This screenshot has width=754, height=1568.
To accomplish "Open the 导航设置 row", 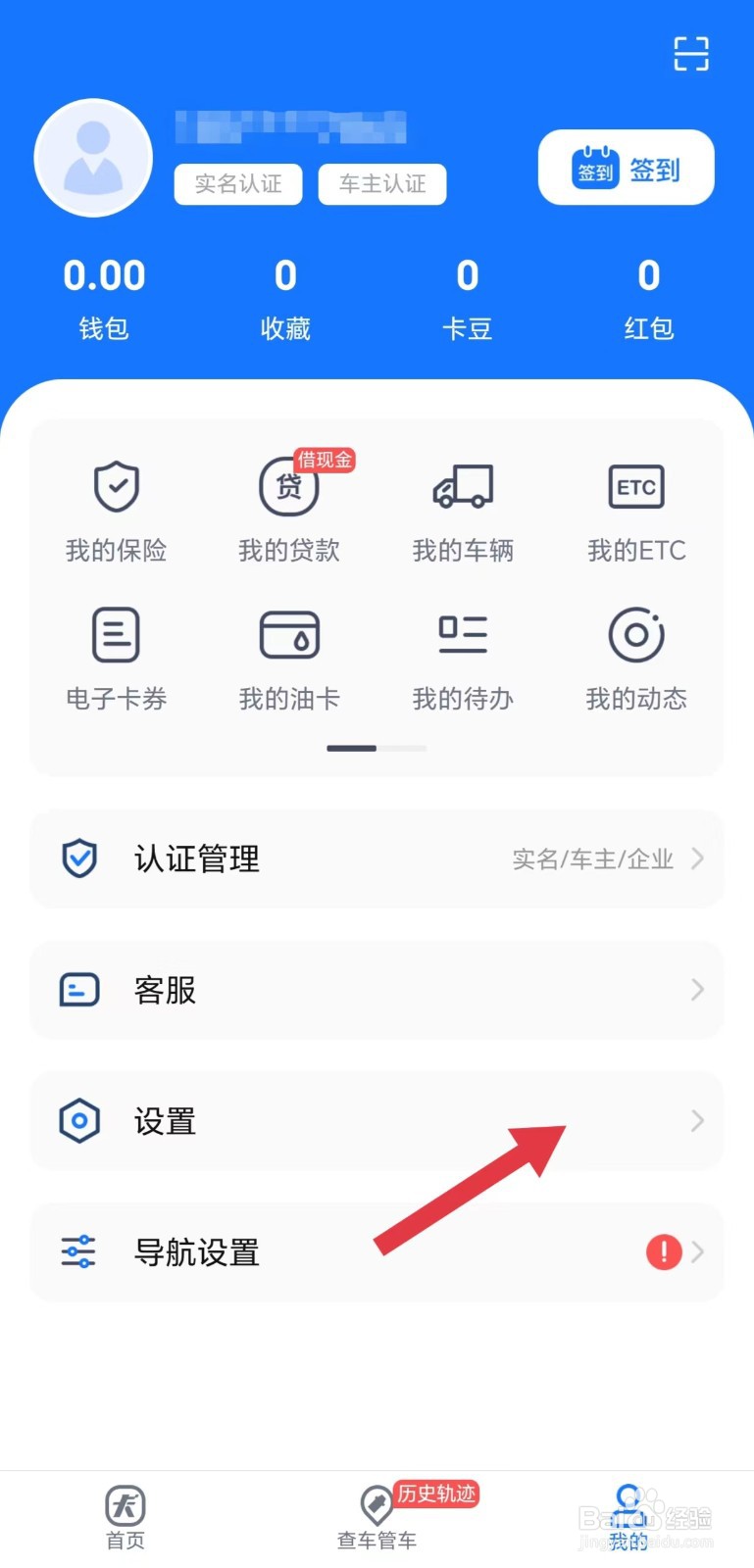I will point(377,1251).
